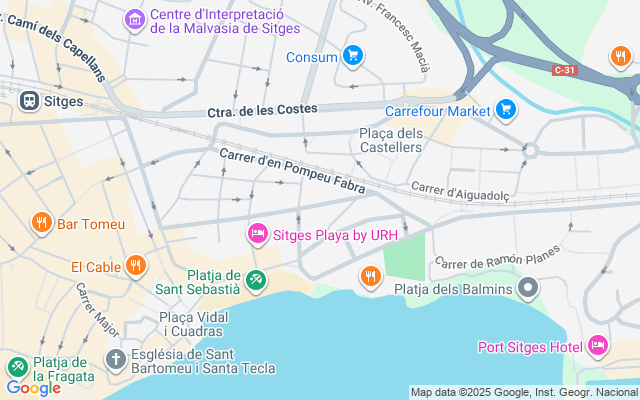Tap the Sitges Playa by URH hotel pin

pos(257,234)
